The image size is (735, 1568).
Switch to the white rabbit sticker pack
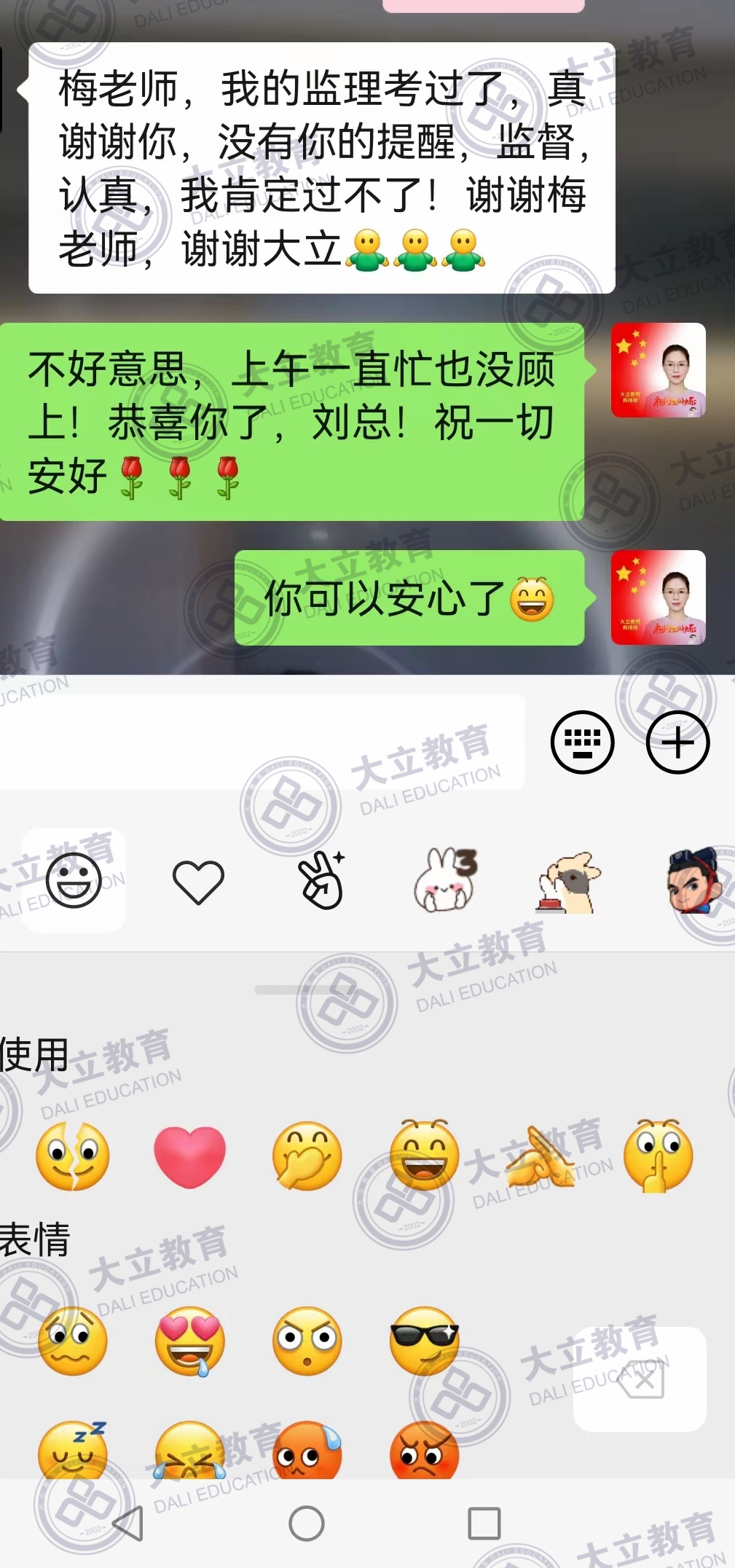[446, 880]
